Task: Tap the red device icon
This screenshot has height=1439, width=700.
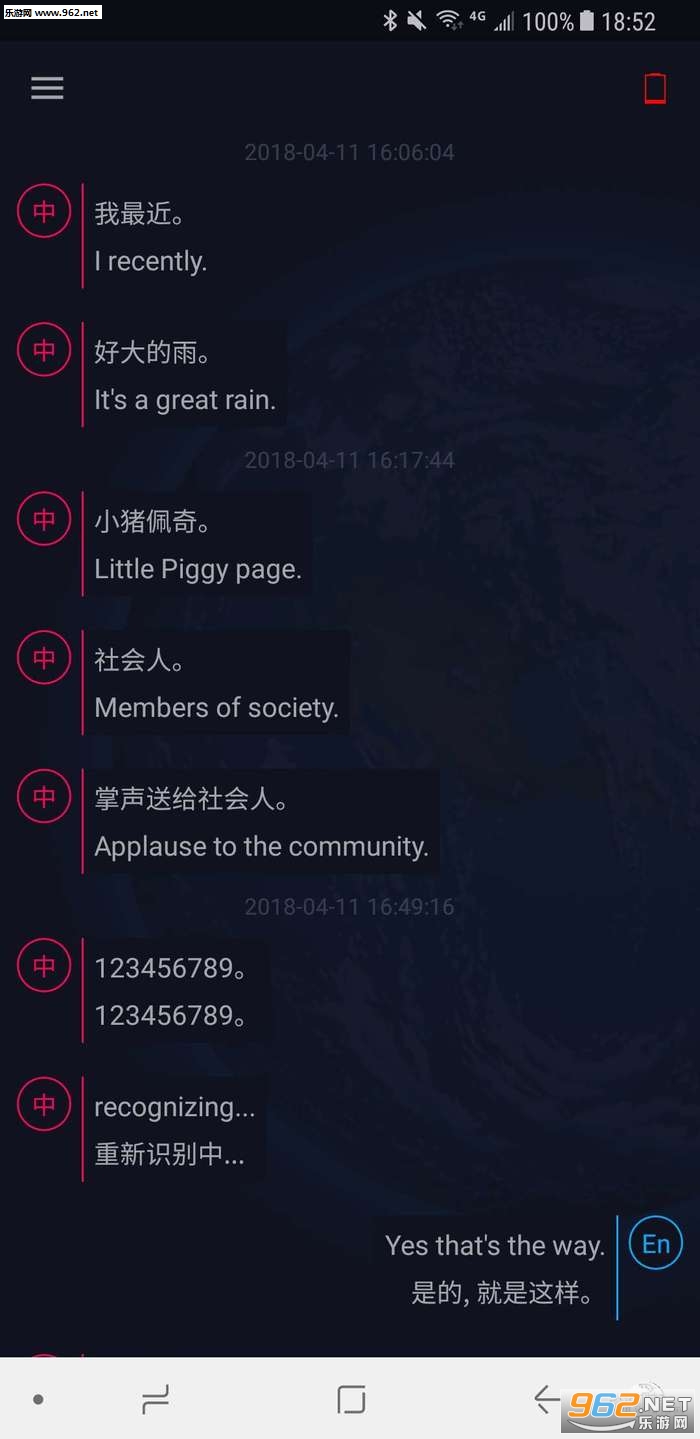Action: coord(655,89)
